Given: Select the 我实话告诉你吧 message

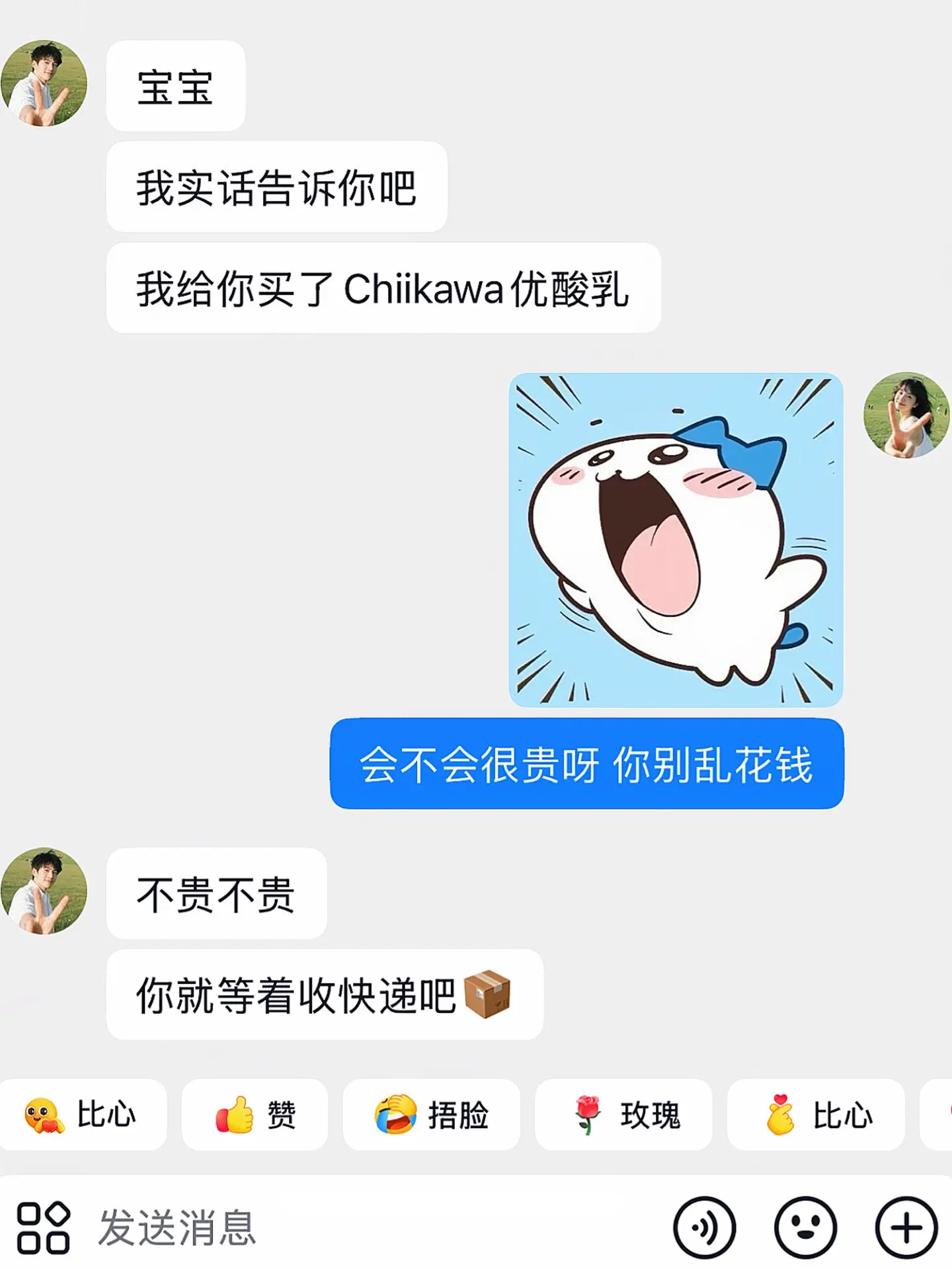Looking at the screenshot, I should (x=278, y=186).
